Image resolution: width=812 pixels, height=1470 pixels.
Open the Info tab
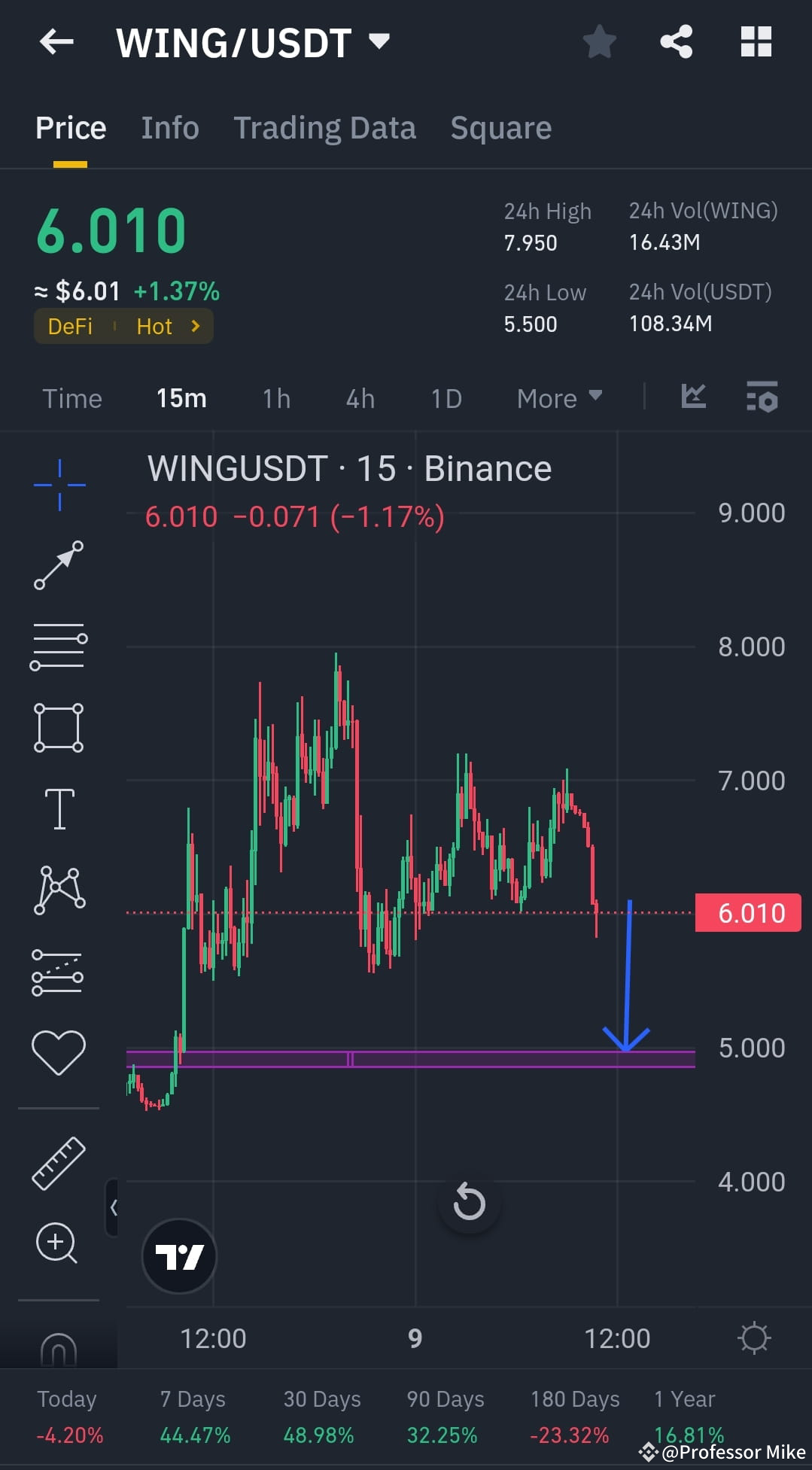coord(169,127)
